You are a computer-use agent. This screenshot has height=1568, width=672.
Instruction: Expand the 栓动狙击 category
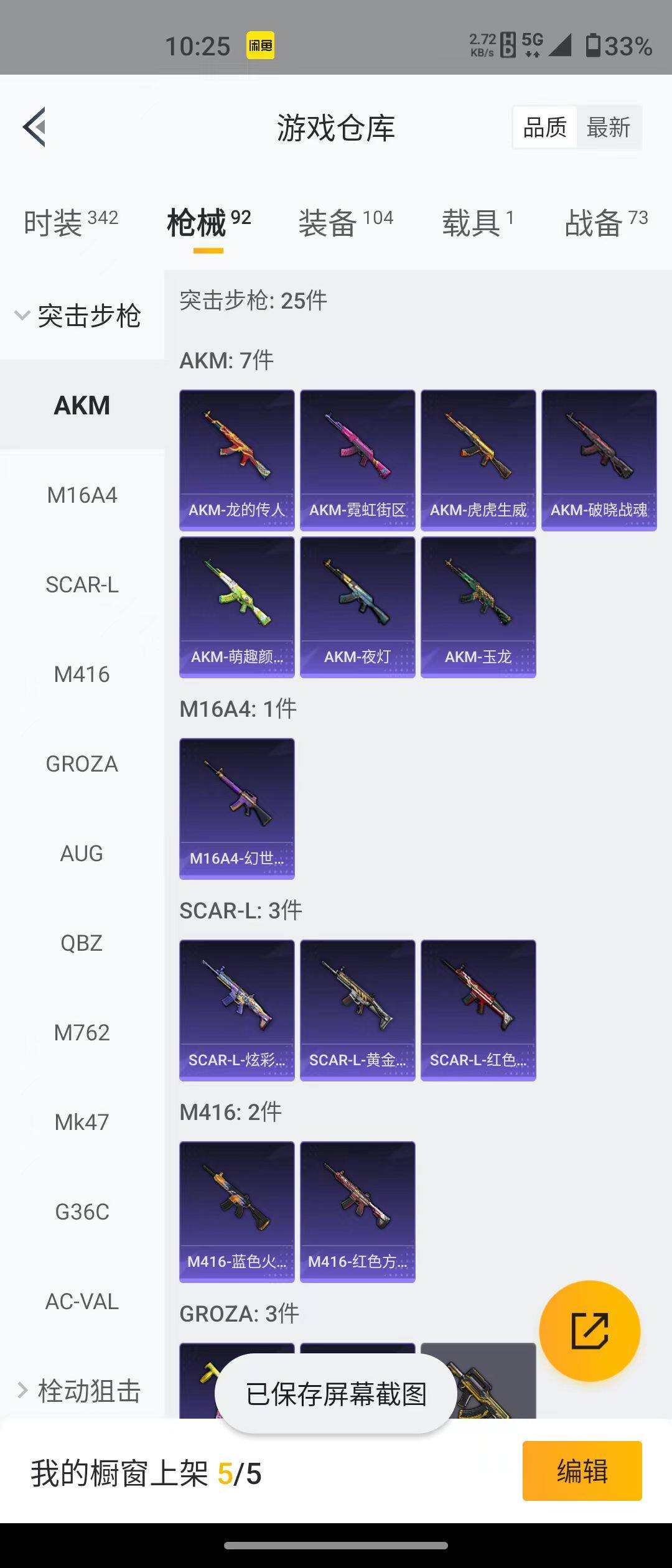coord(81,1391)
